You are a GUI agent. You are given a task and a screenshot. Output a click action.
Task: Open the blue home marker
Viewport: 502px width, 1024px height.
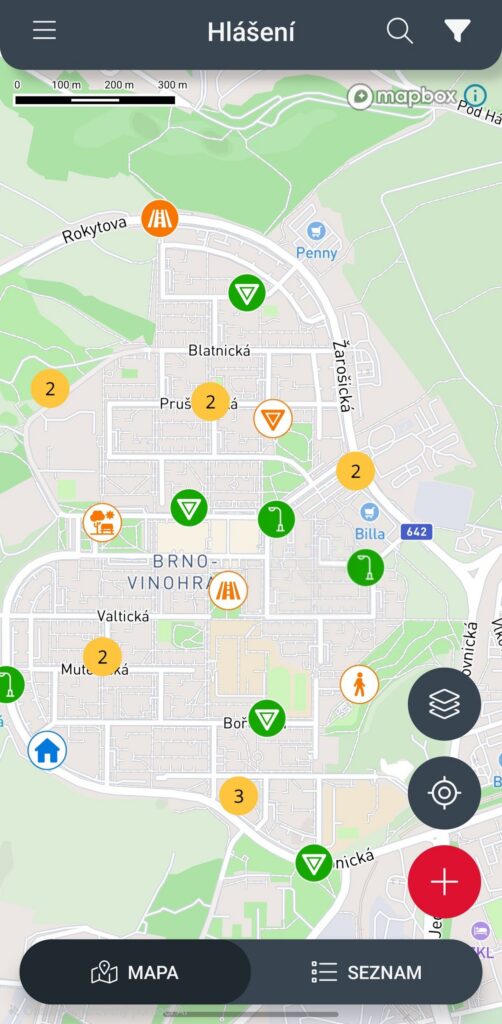pyautogui.click(x=48, y=750)
